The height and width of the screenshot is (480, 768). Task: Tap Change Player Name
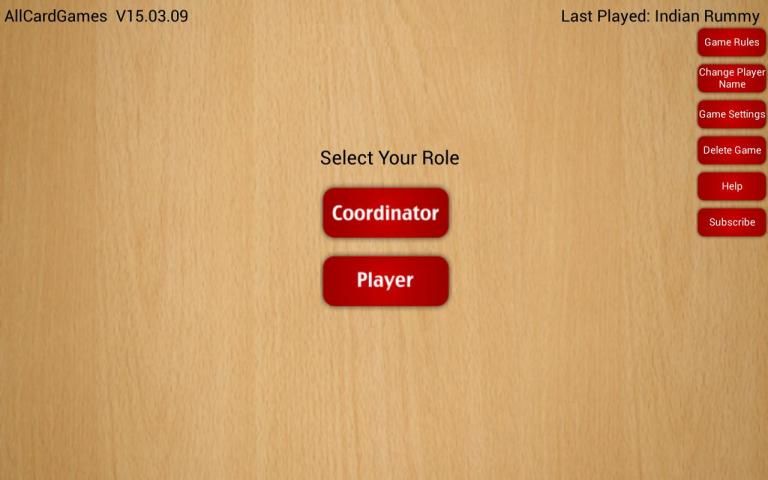(731, 78)
